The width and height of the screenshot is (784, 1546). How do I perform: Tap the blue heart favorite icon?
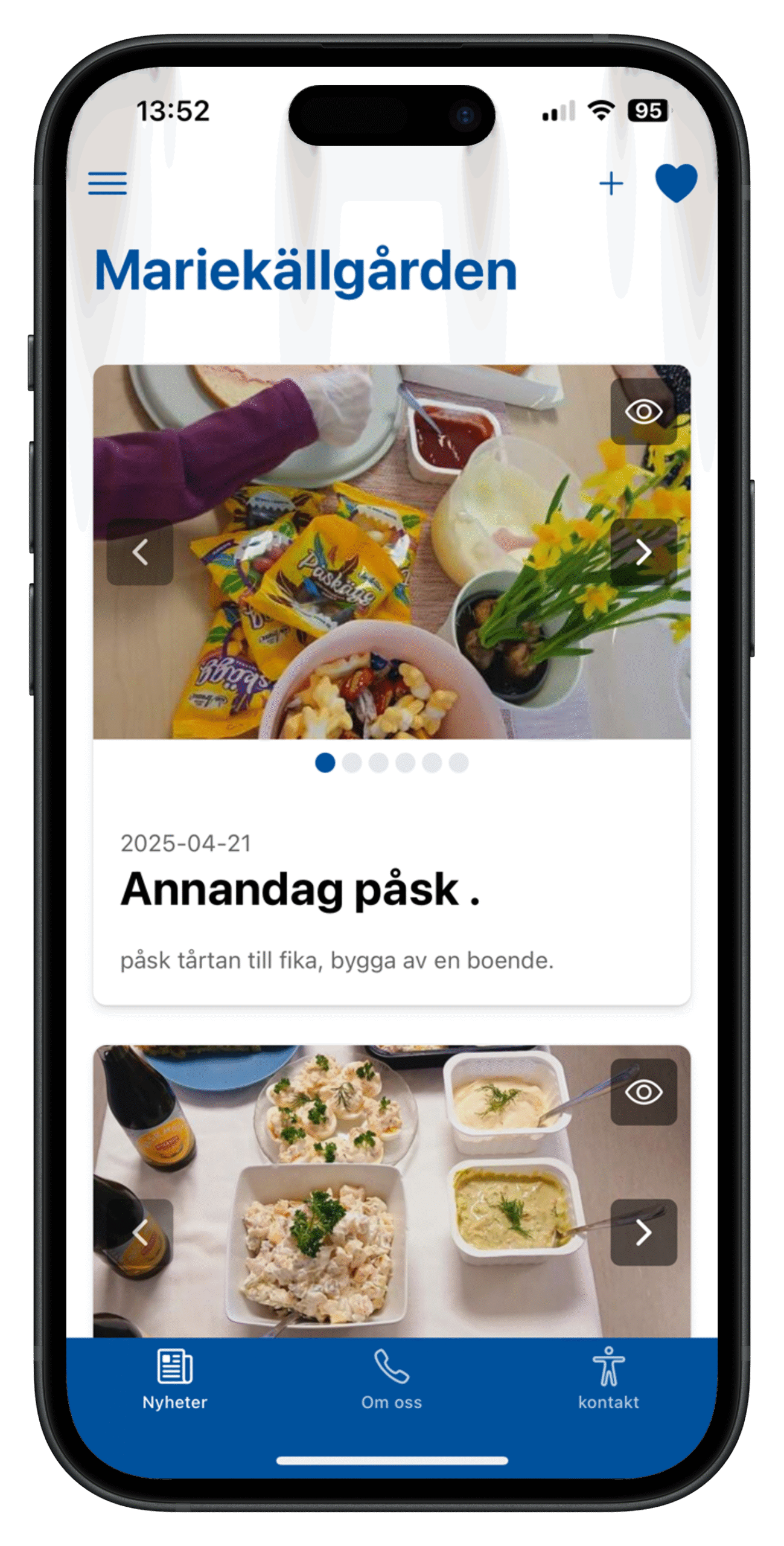(676, 182)
